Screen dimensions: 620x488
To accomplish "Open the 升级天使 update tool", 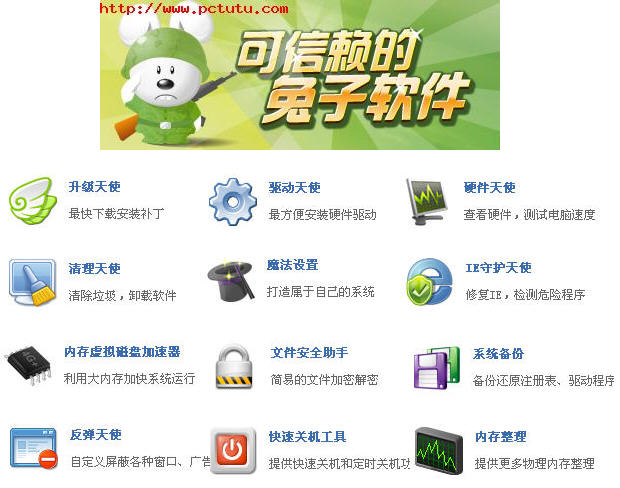I will point(94,187).
